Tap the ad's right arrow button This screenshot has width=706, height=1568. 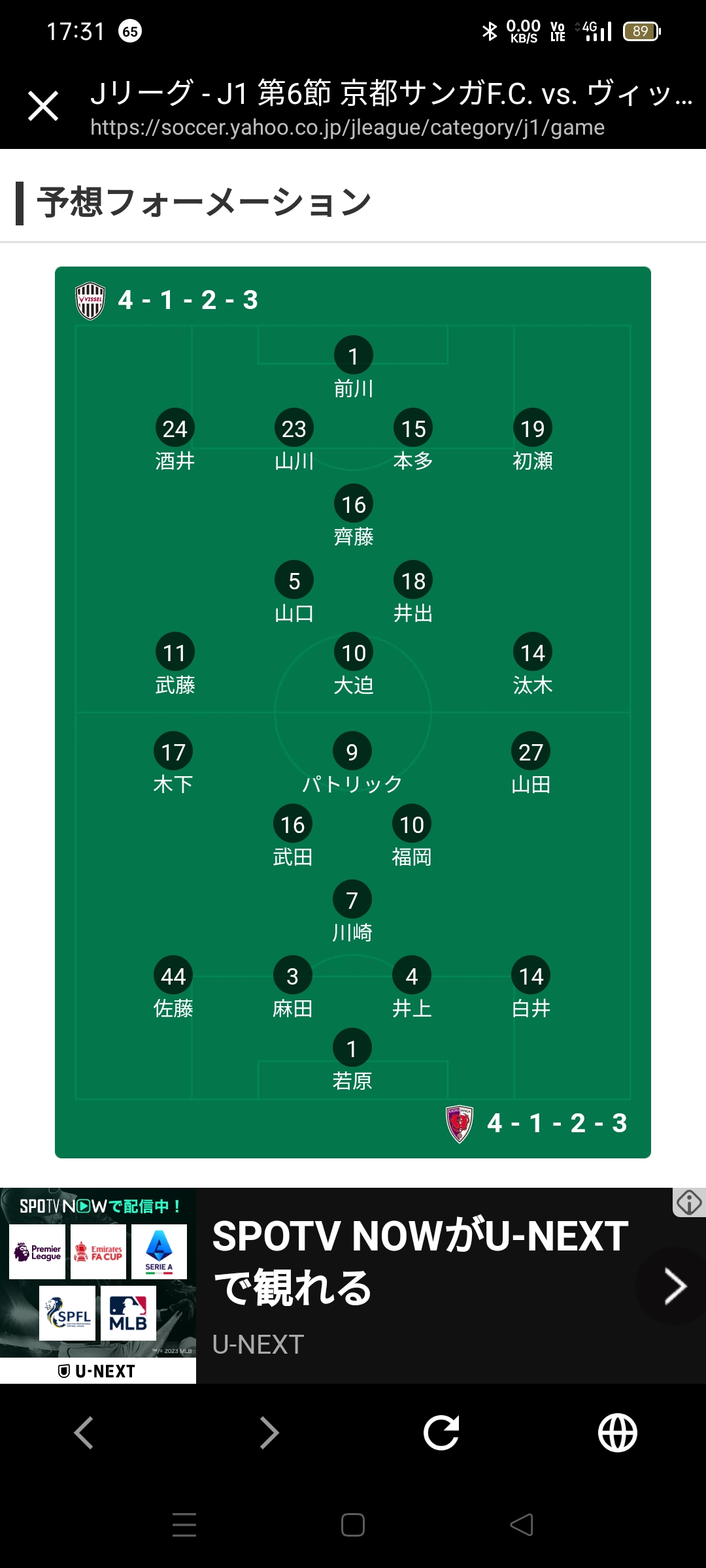675,1286
